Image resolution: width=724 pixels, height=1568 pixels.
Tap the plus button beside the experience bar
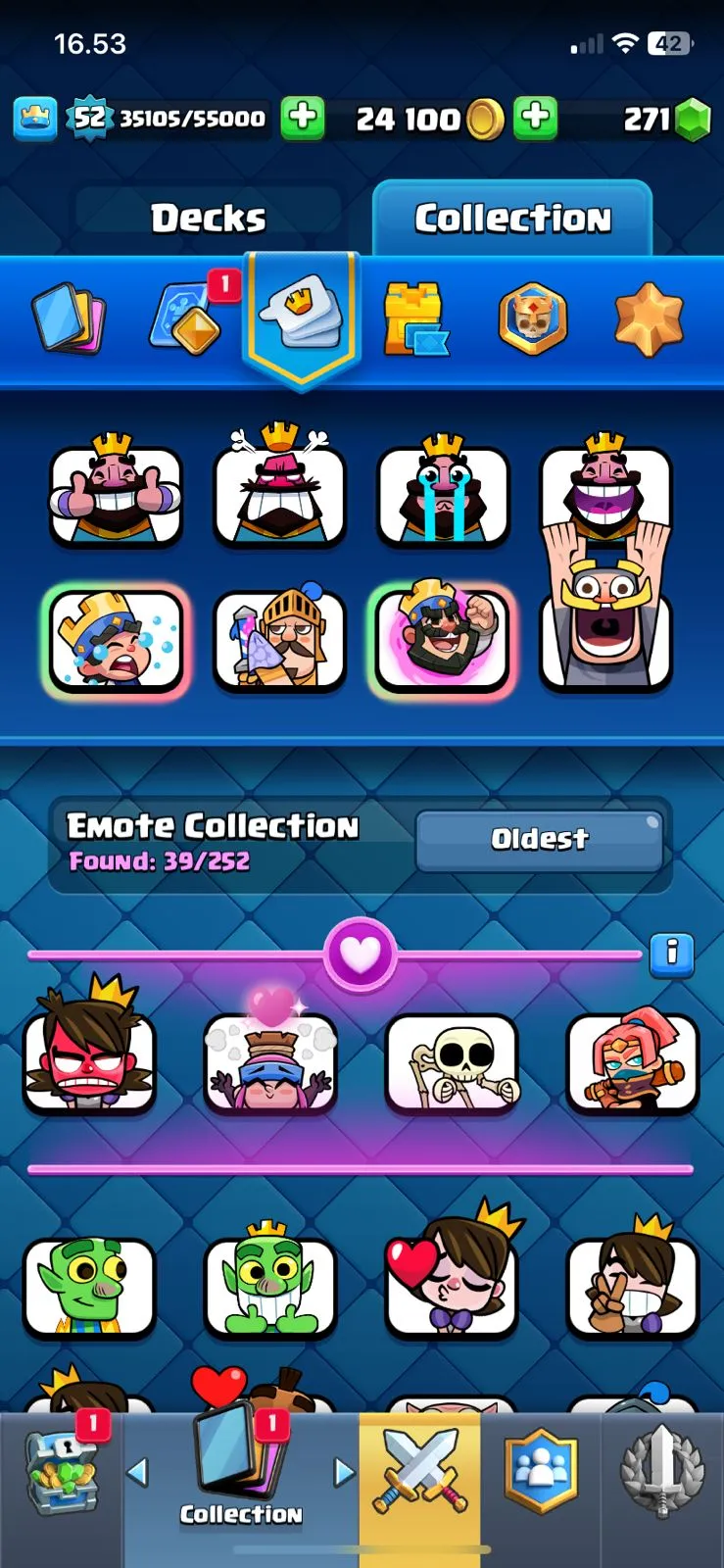pos(303,118)
